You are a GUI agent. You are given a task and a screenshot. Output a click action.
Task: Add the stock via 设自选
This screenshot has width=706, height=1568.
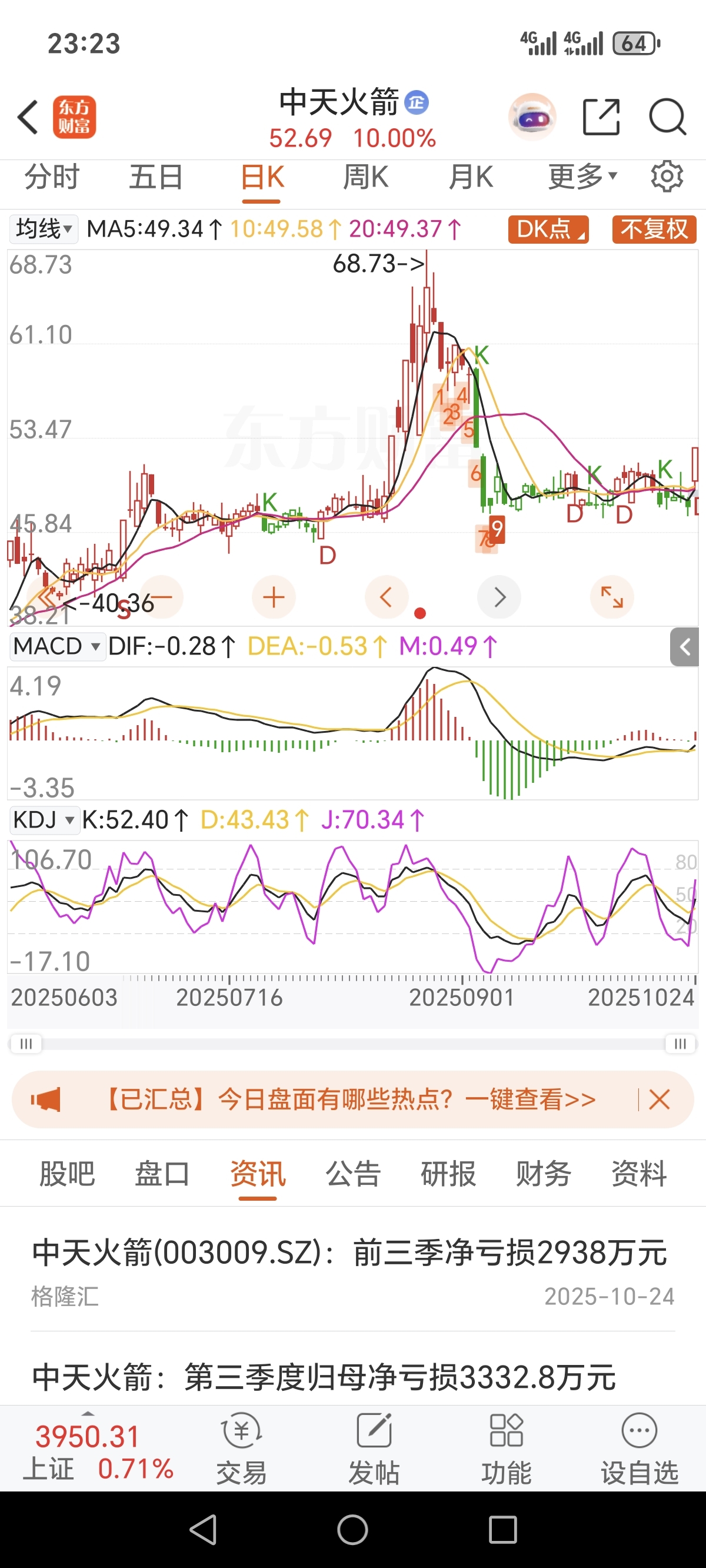pyautogui.click(x=639, y=1450)
